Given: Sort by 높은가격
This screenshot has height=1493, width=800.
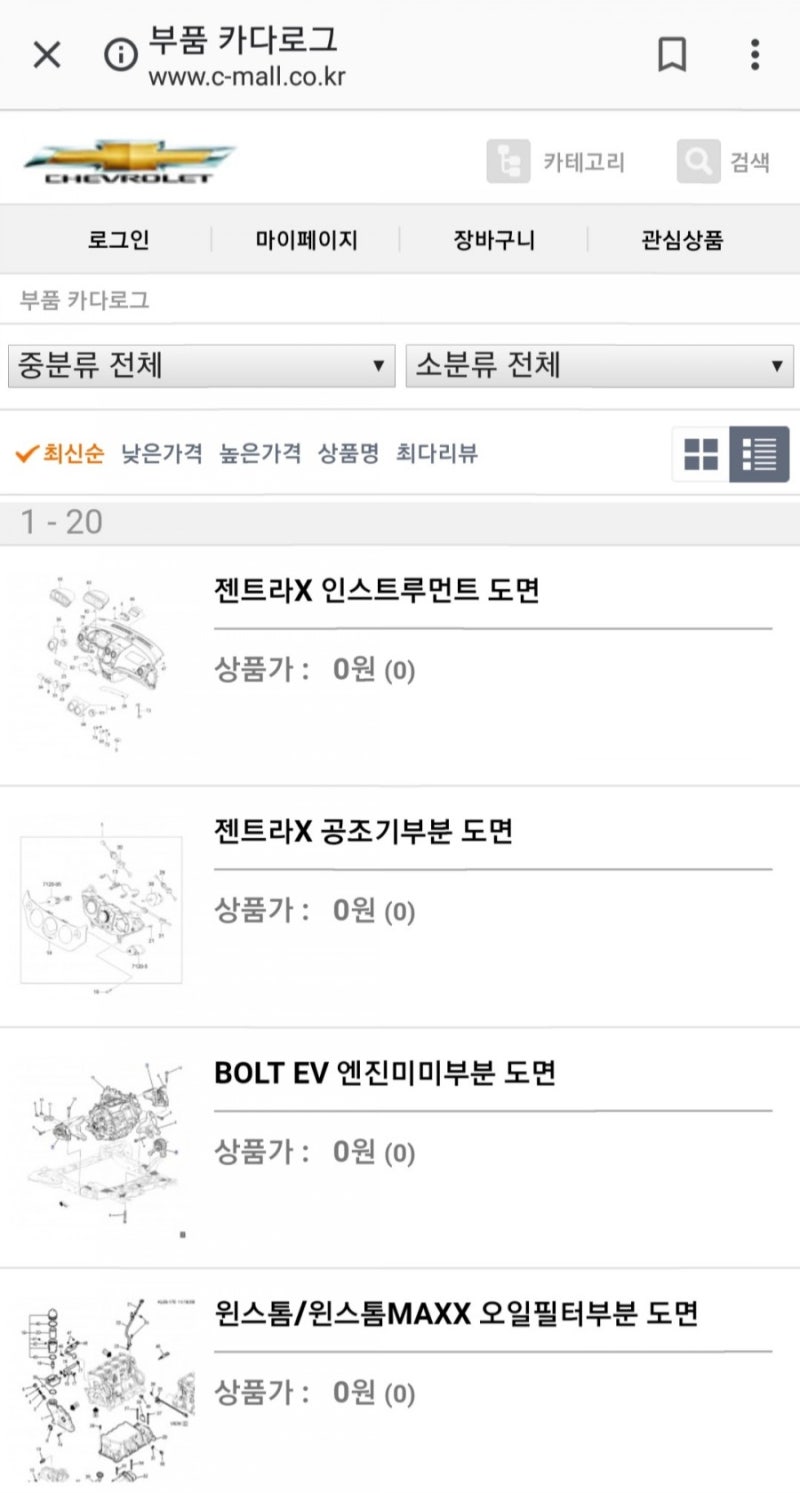Looking at the screenshot, I should pyautogui.click(x=260, y=454).
